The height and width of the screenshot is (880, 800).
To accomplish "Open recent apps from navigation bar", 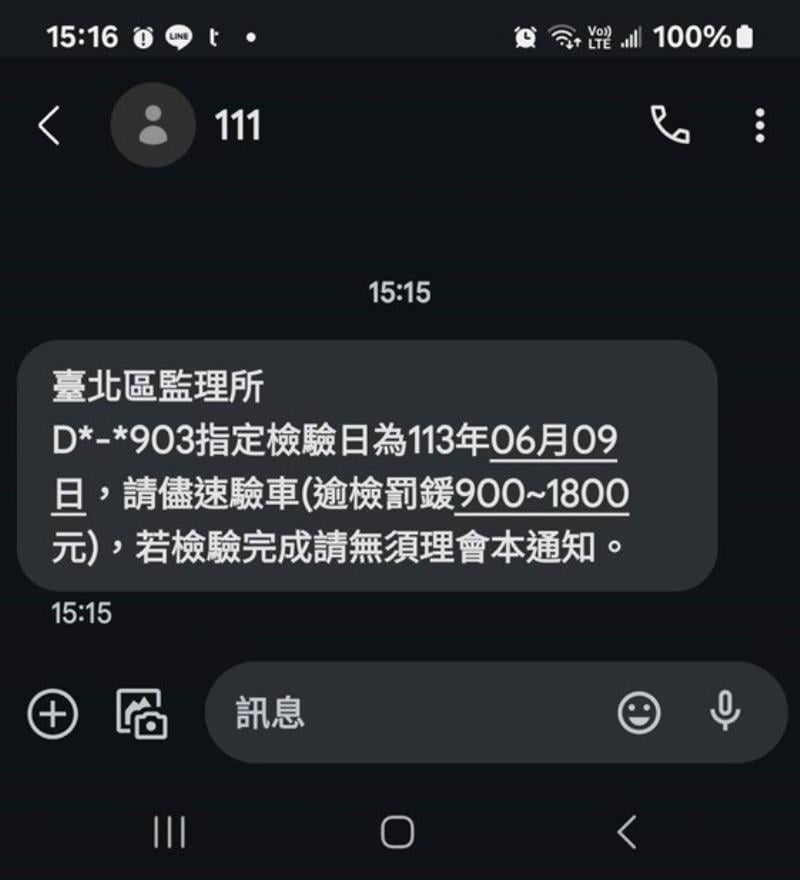I will [171, 830].
